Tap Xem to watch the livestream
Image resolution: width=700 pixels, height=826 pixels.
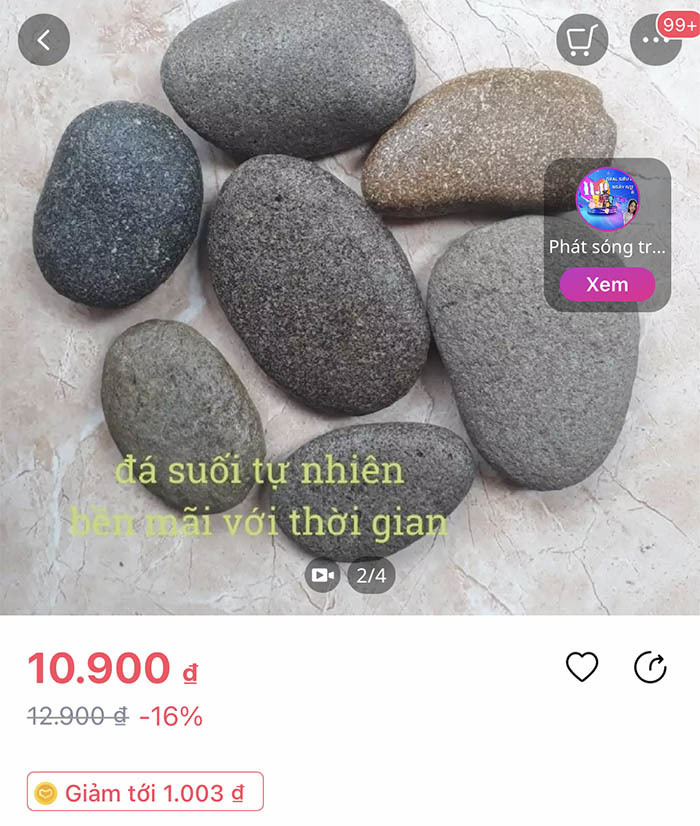click(607, 284)
